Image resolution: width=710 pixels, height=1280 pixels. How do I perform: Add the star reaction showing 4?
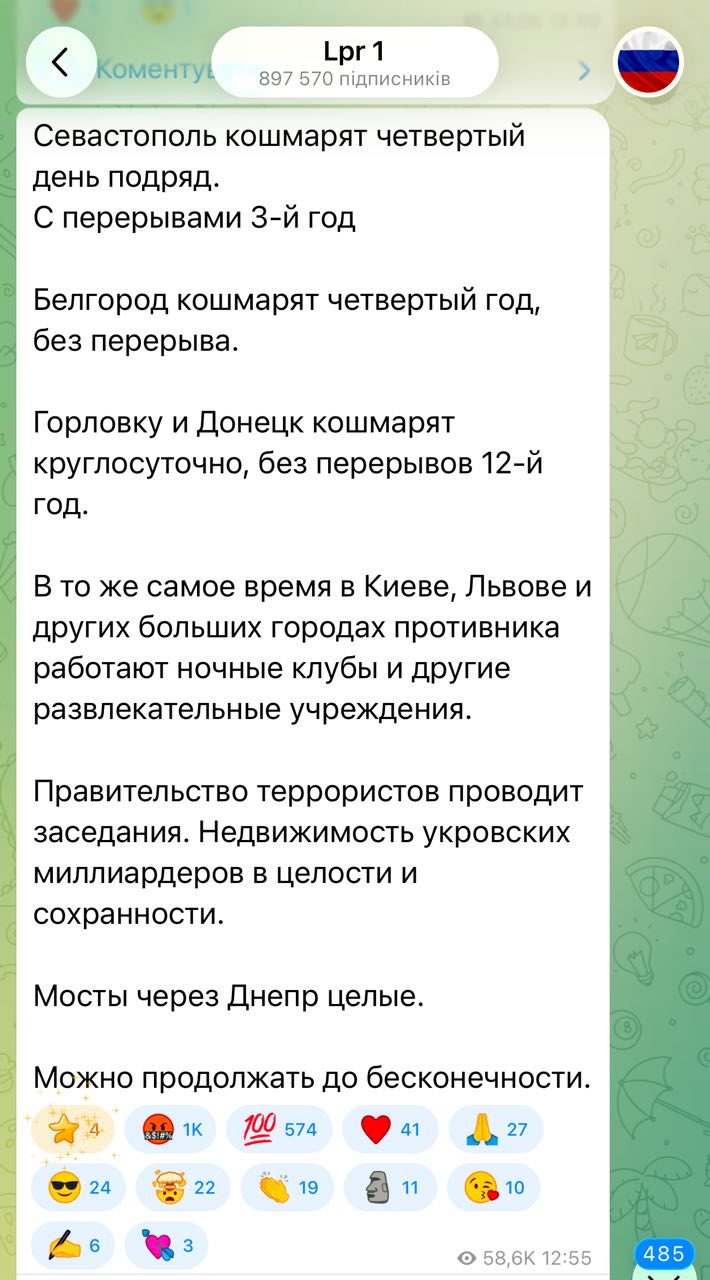click(74, 1129)
